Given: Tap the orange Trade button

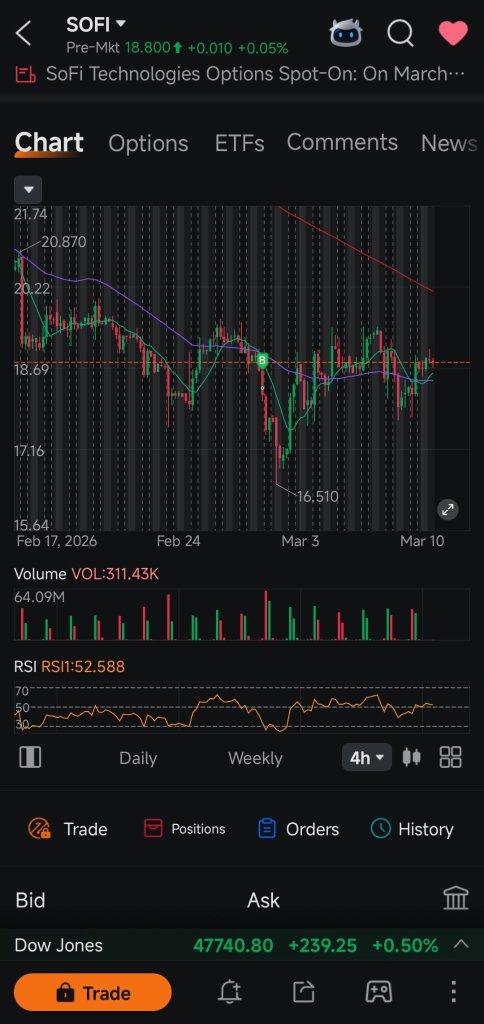Looking at the screenshot, I should (93, 993).
